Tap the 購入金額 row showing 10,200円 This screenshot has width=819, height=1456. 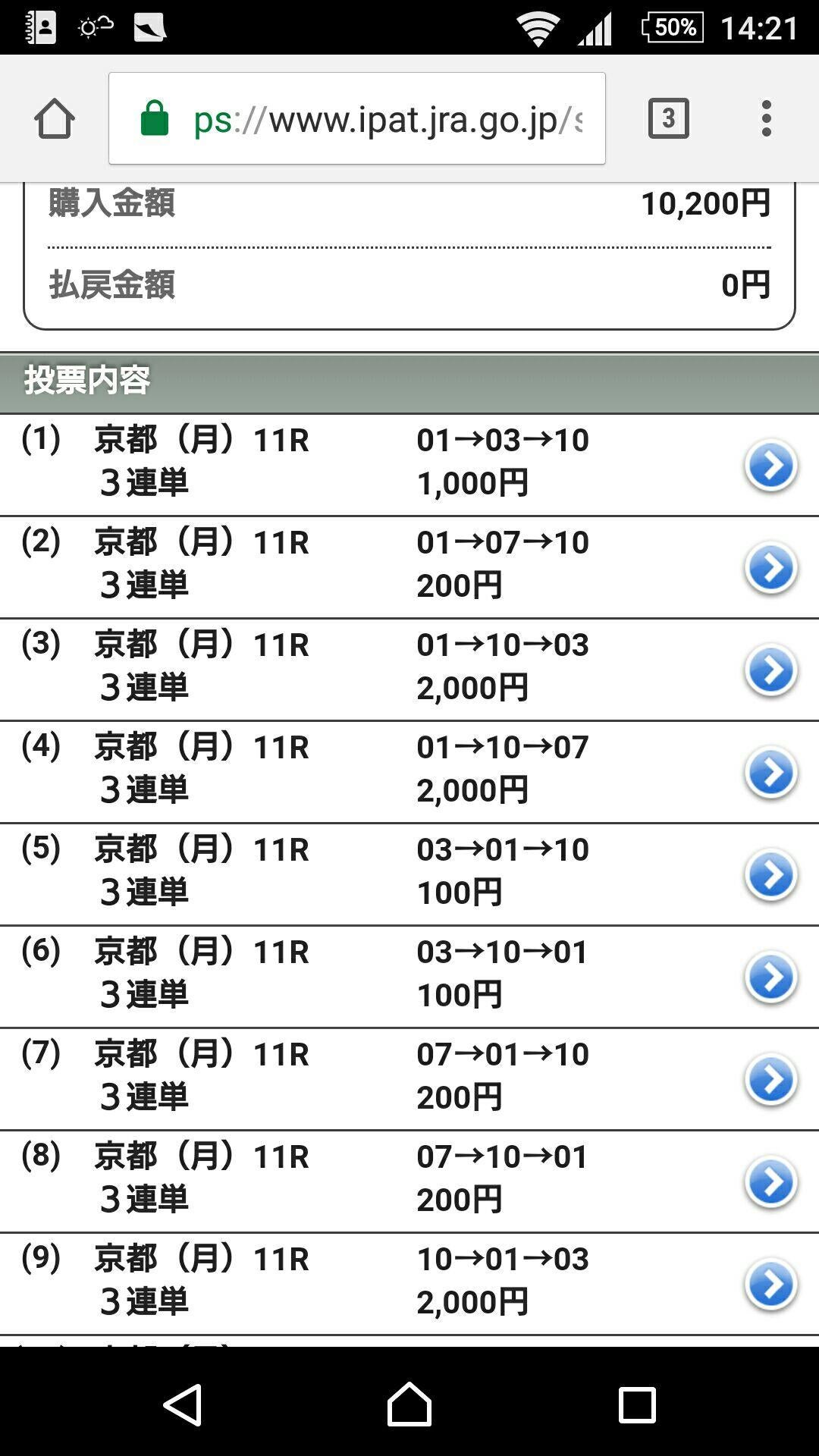[x=409, y=202]
